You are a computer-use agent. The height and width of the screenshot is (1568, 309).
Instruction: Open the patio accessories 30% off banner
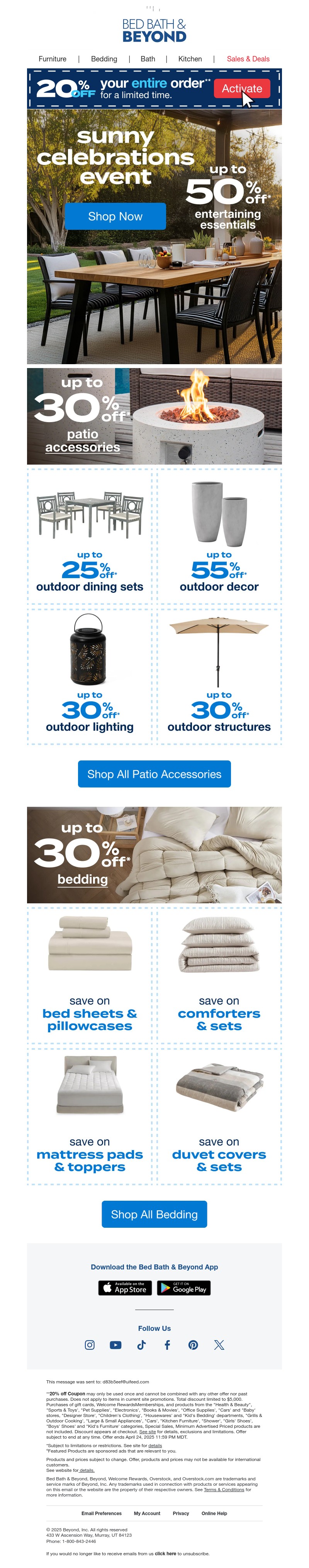click(154, 416)
